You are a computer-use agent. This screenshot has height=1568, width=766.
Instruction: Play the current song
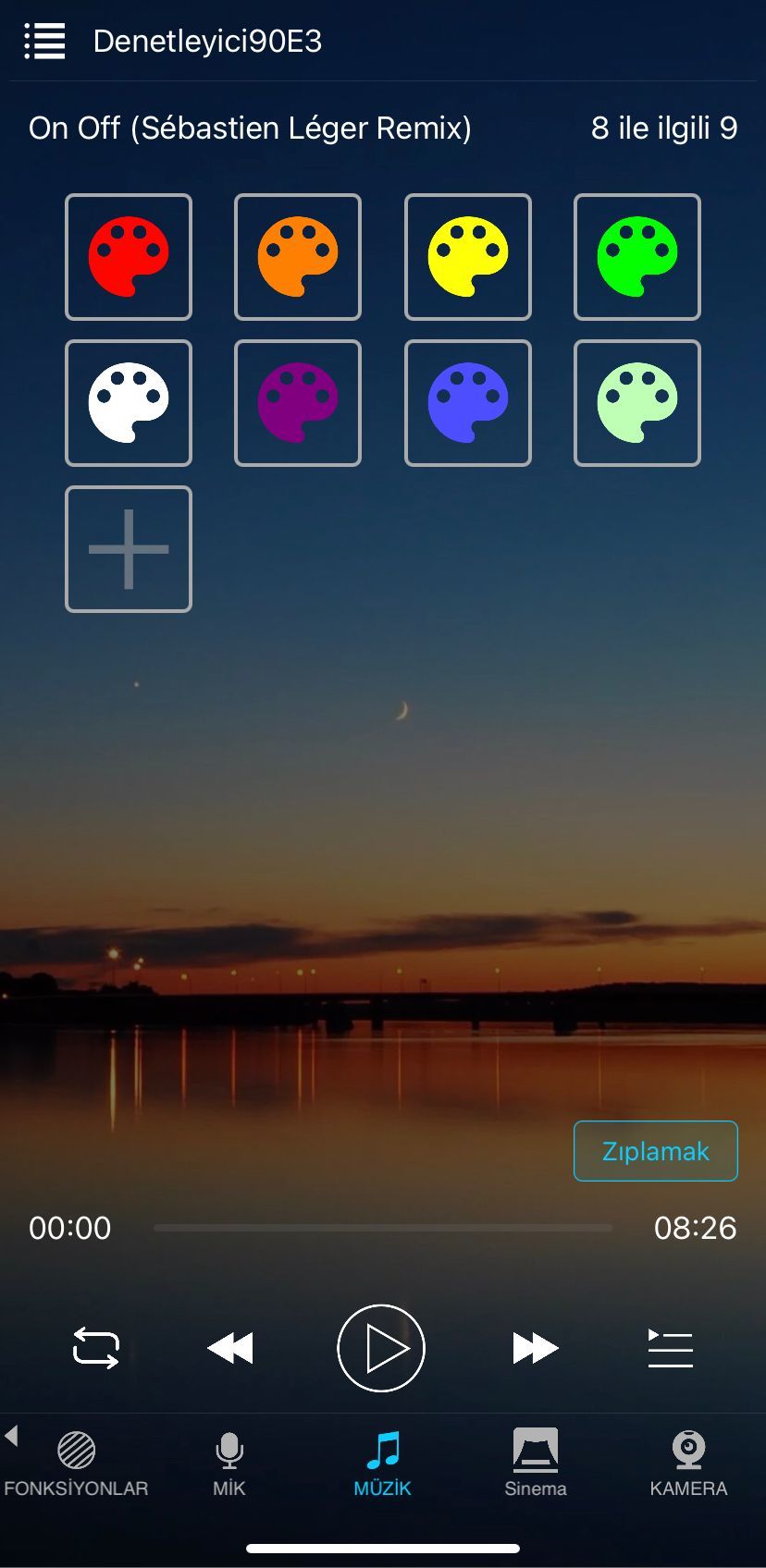pos(381,1348)
